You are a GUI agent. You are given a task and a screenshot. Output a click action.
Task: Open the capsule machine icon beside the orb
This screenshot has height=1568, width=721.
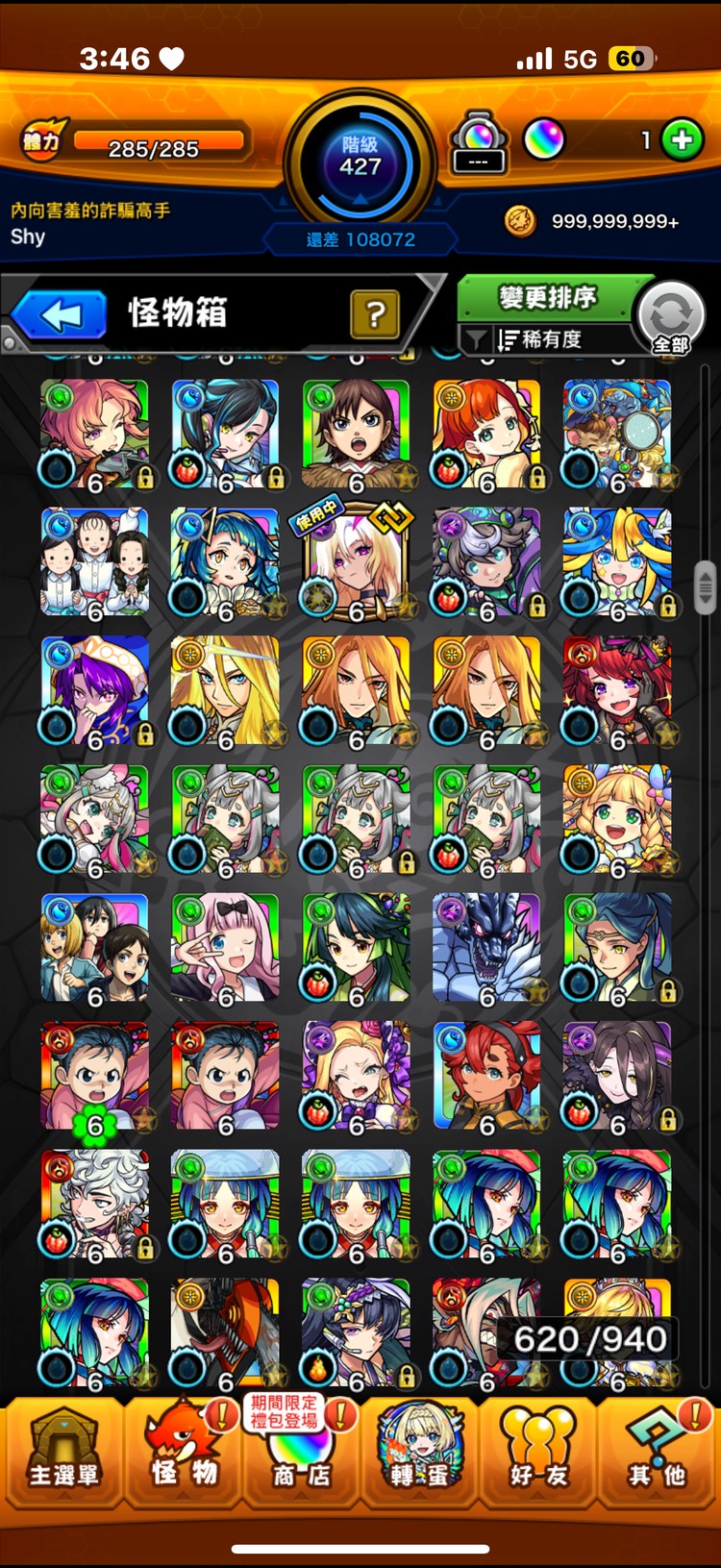pyautogui.click(x=479, y=142)
